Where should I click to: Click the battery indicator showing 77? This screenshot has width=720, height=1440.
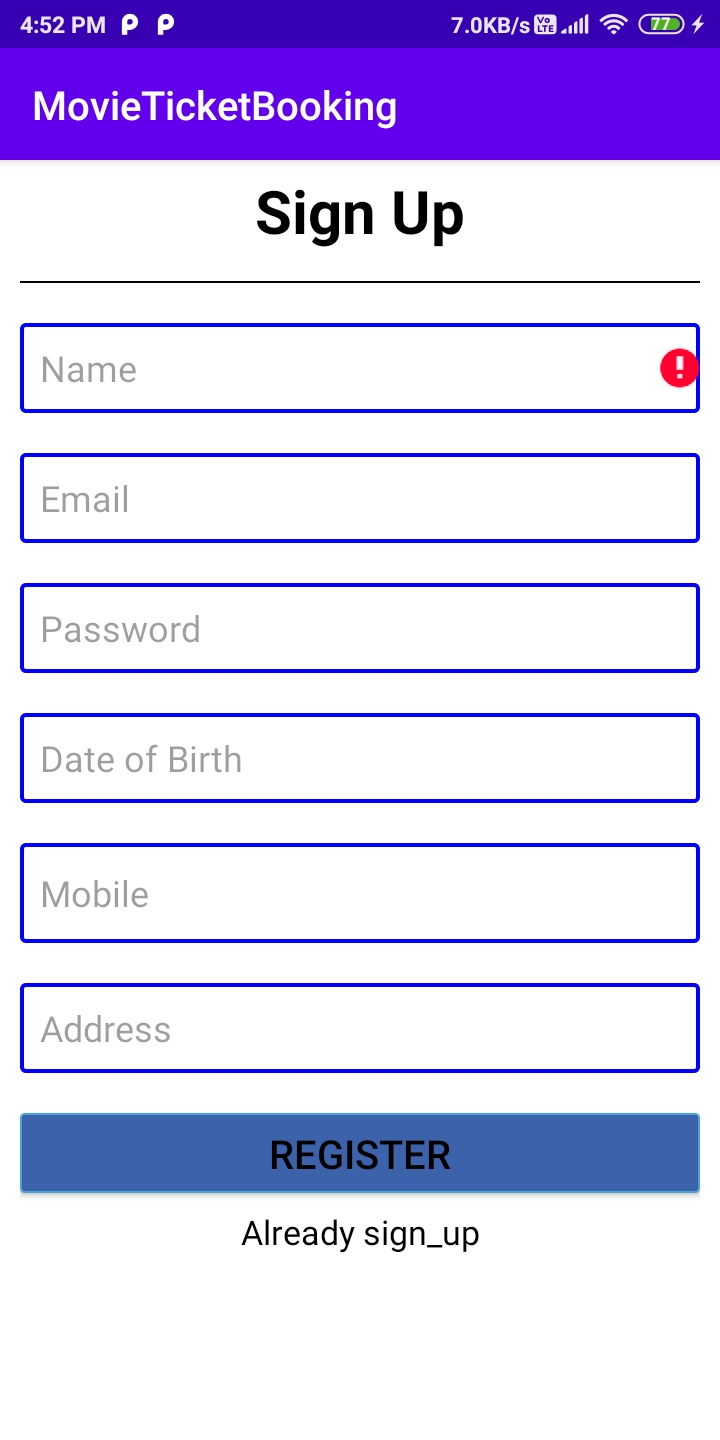click(660, 25)
